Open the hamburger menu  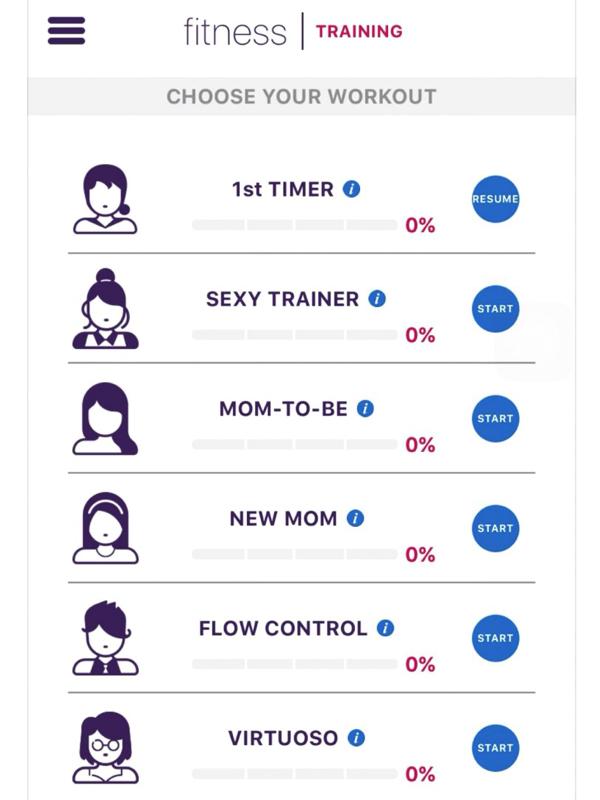coord(66,31)
